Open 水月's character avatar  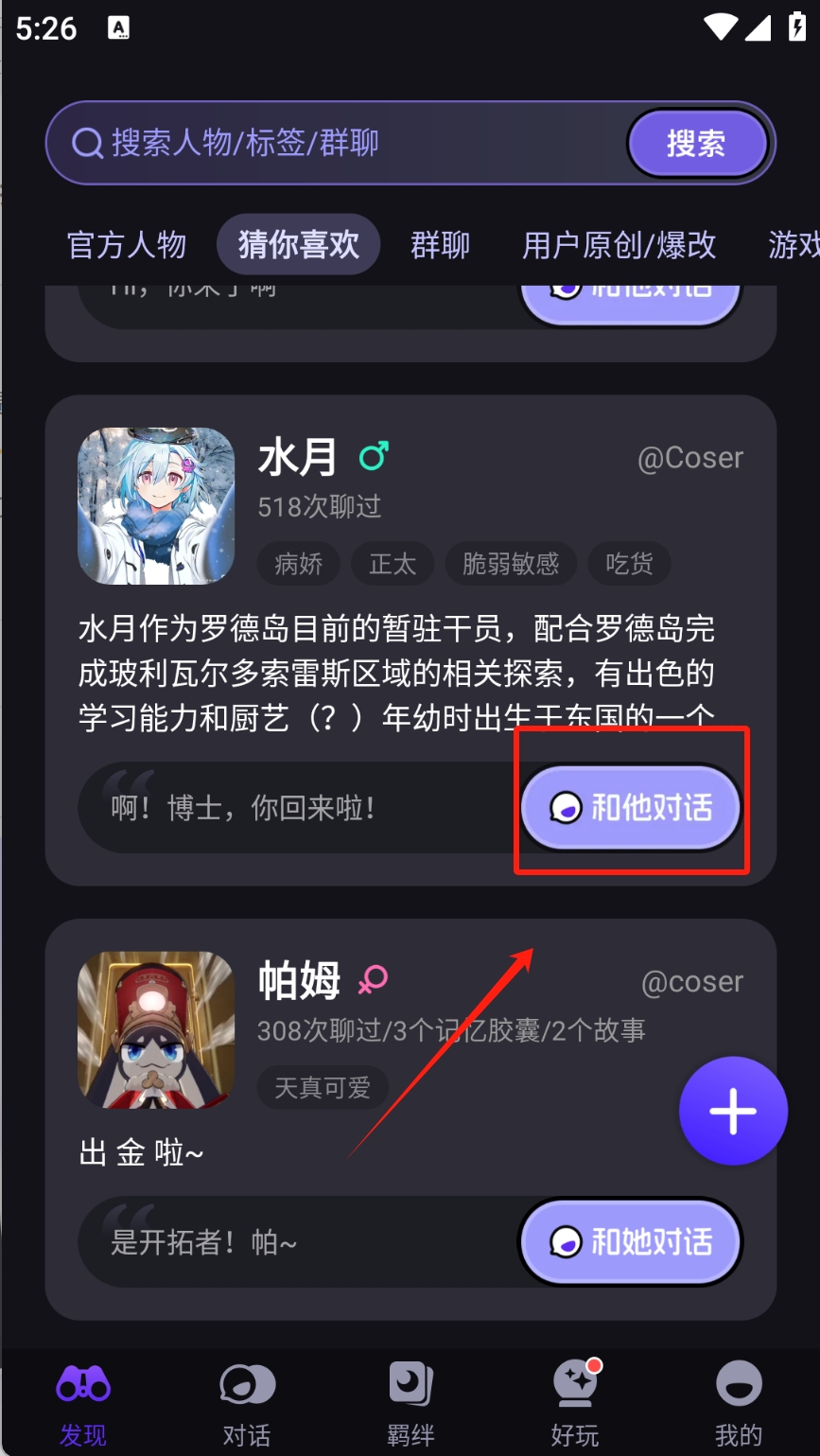point(156,506)
